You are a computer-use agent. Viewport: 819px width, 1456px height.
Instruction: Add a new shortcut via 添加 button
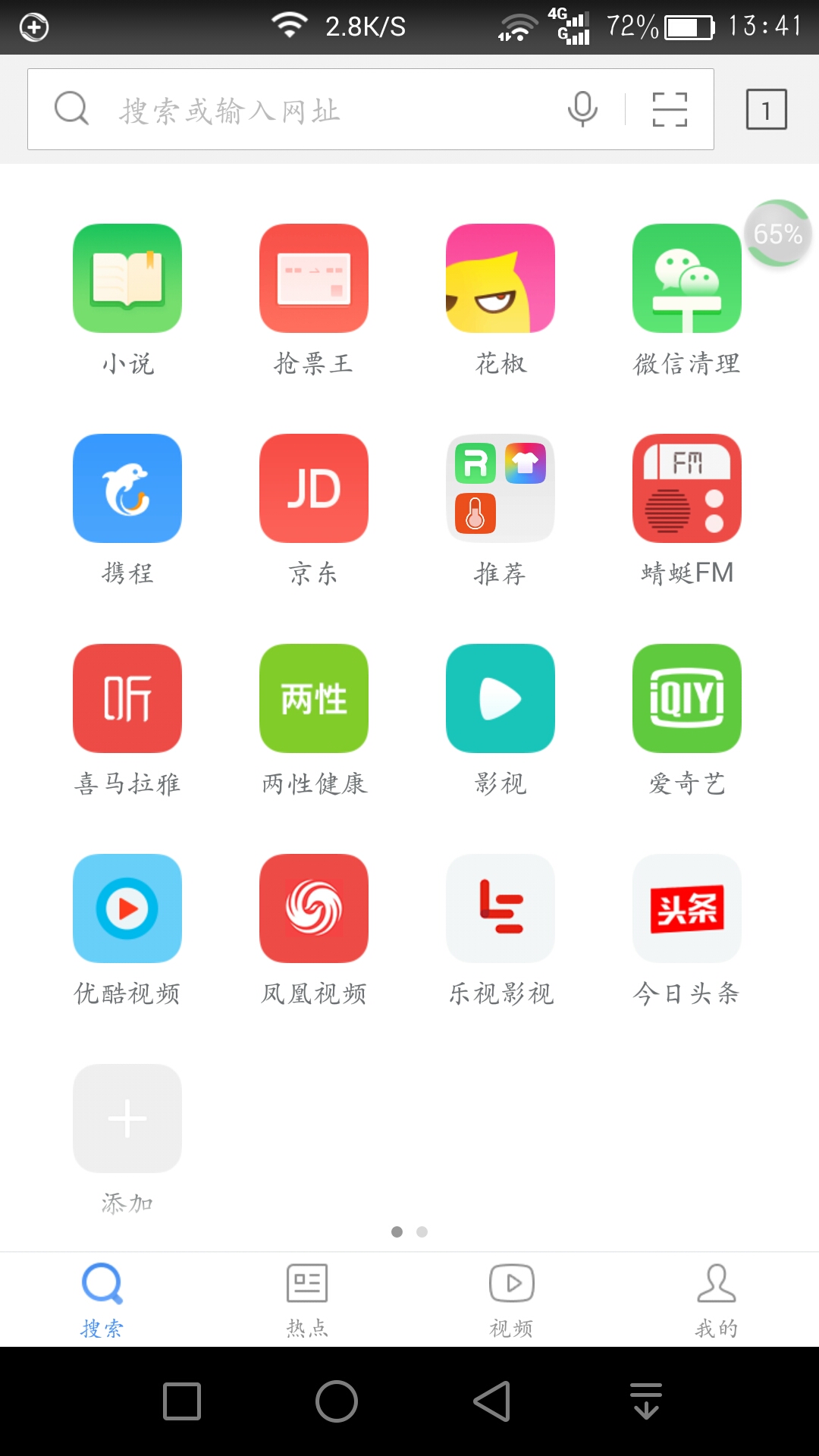[x=127, y=1119]
